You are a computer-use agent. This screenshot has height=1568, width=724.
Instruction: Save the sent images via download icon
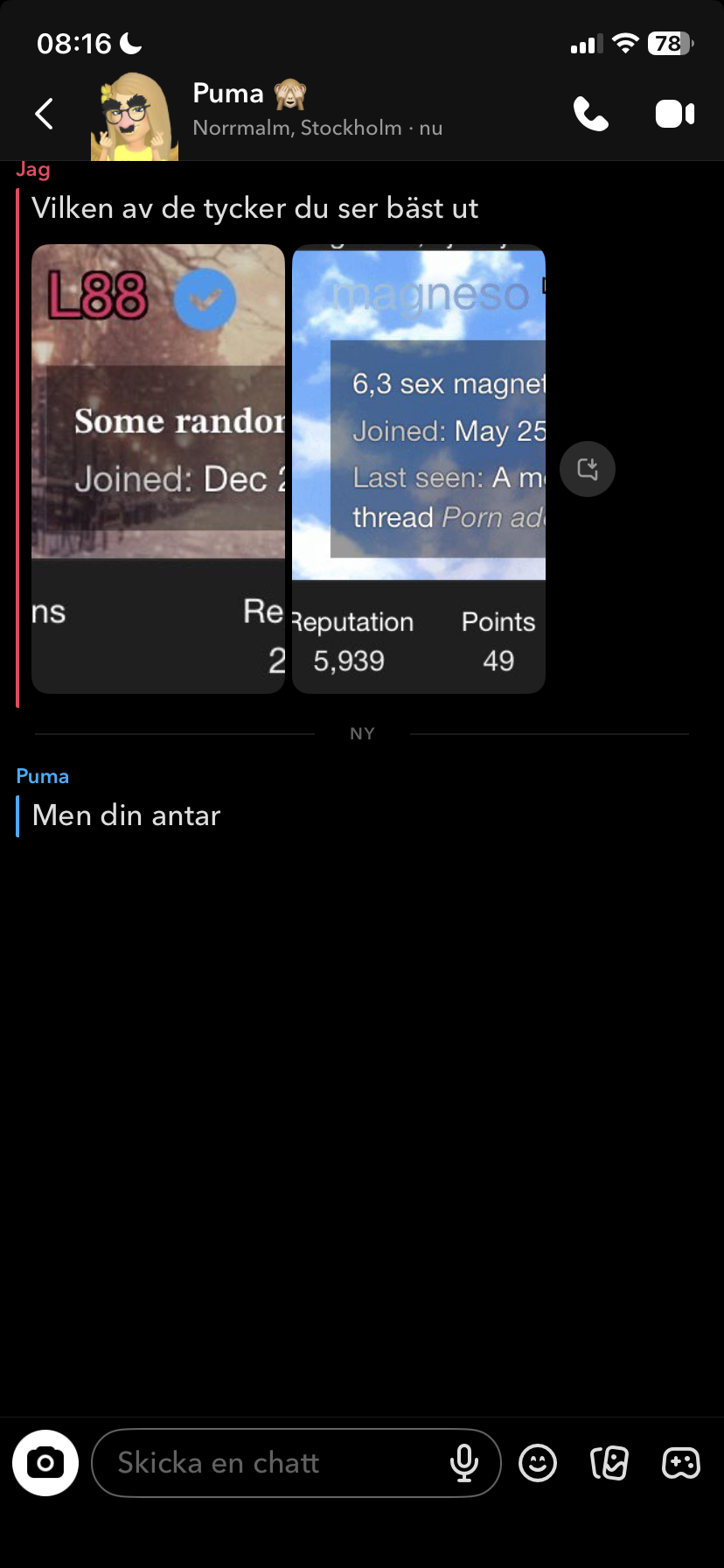tap(588, 469)
